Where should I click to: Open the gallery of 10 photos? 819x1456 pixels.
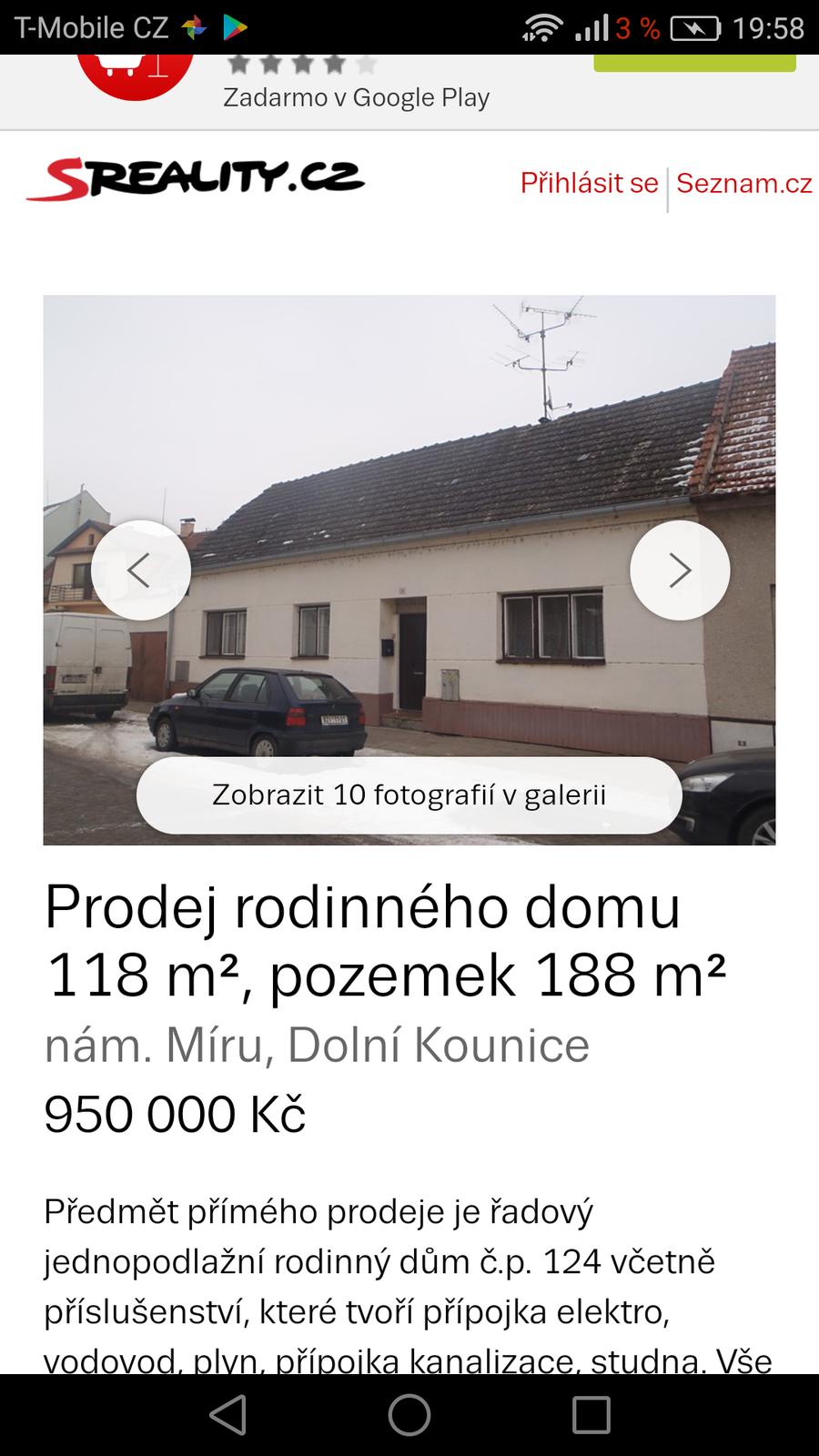coord(409,794)
